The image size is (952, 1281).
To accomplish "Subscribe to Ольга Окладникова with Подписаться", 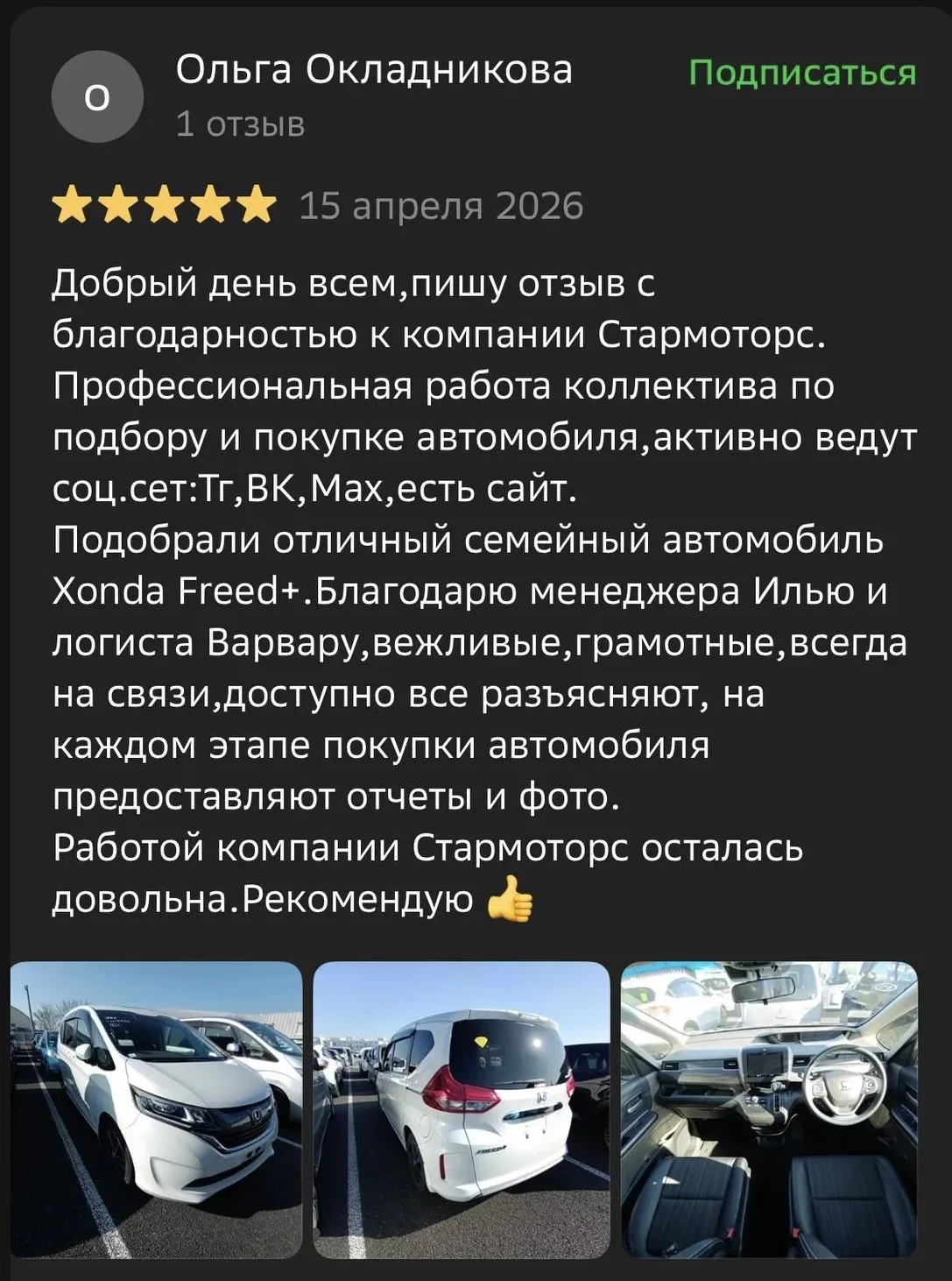I will pyautogui.click(x=801, y=73).
